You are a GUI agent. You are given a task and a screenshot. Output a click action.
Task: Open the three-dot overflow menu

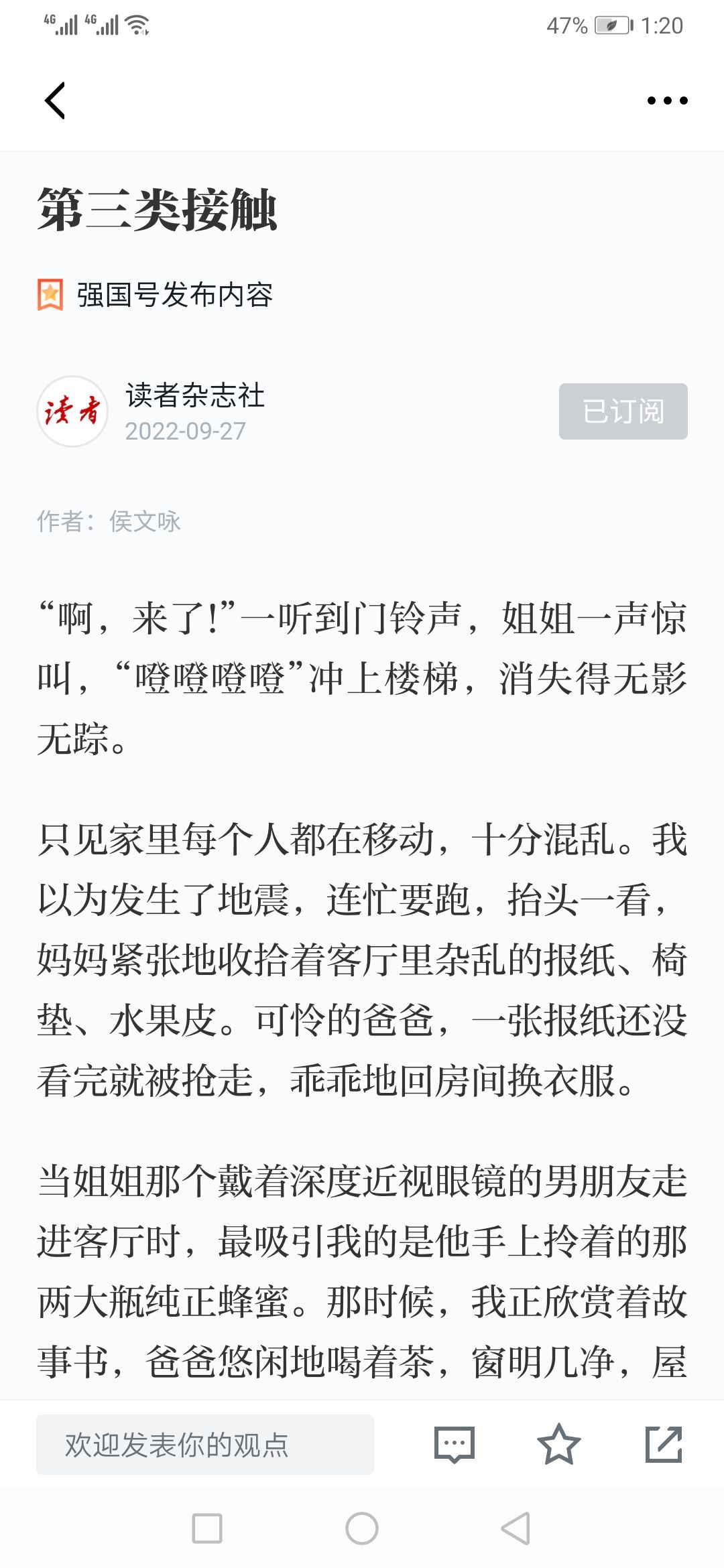[667, 101]
